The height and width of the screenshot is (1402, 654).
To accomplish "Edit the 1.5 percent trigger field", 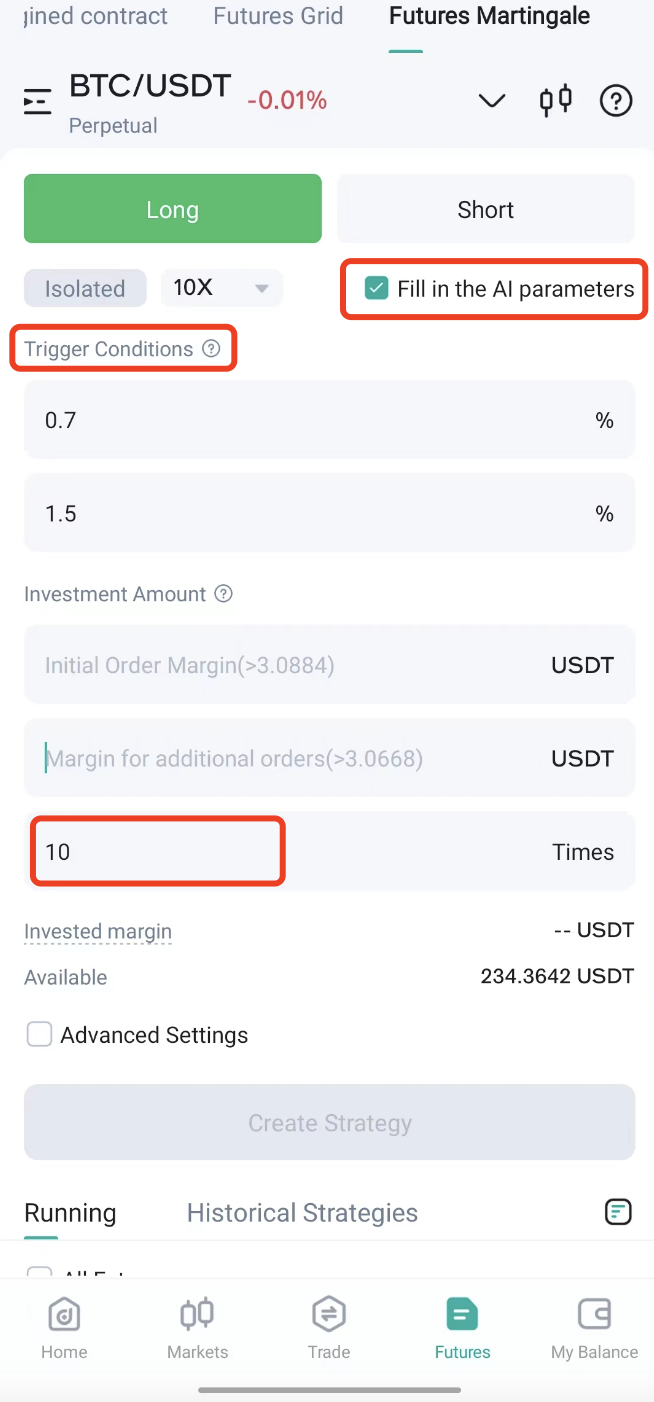I will pyautogui.click(x=330, y=513).
